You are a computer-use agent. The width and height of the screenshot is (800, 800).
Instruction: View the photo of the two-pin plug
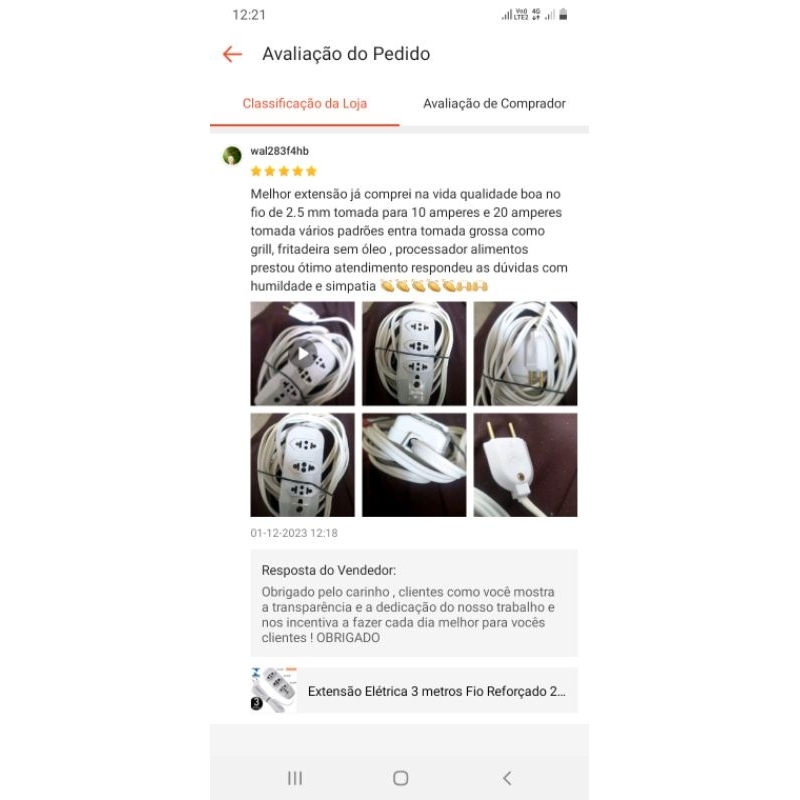click(x=526, y=465)
